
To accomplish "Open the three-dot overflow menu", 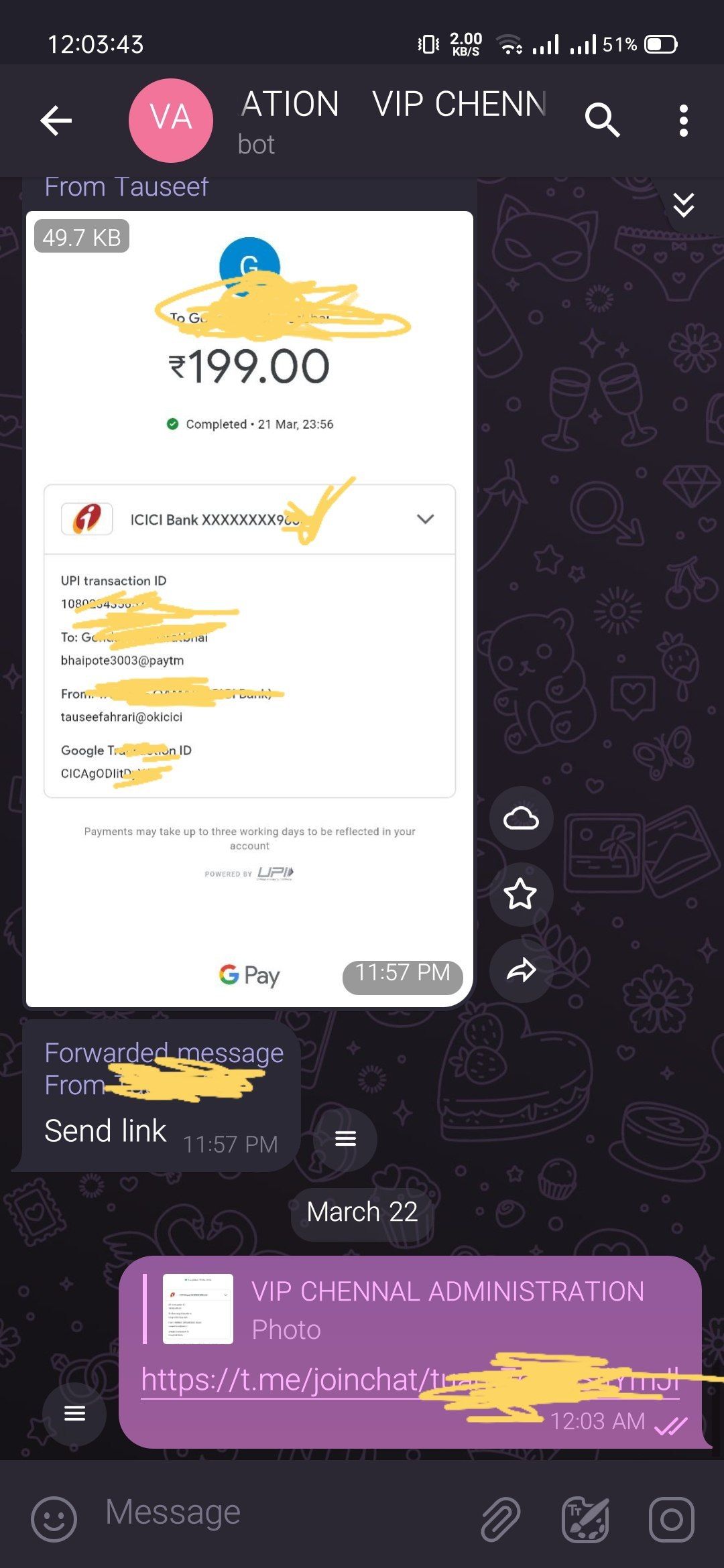I will point(683,121).
